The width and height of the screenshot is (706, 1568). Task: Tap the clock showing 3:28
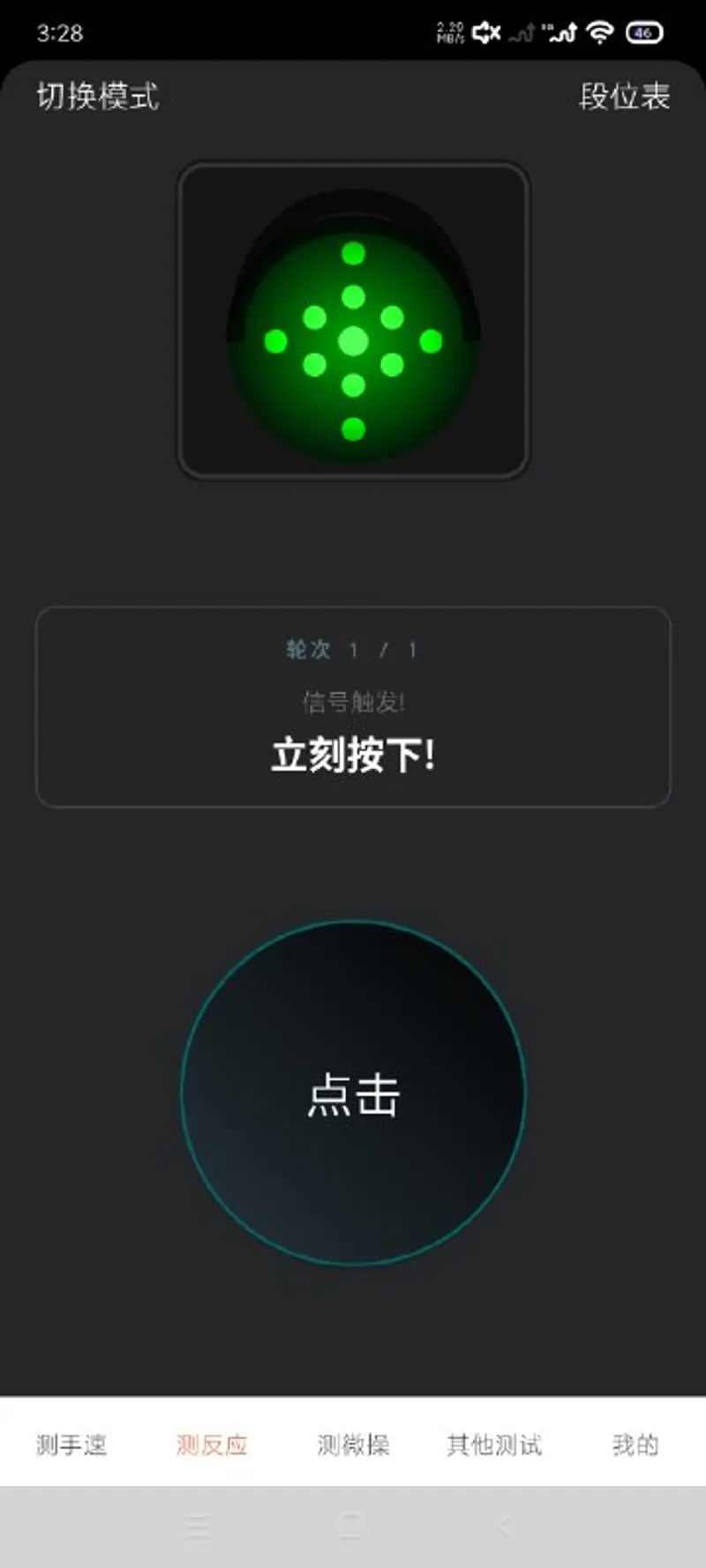(x=60, y=33)
